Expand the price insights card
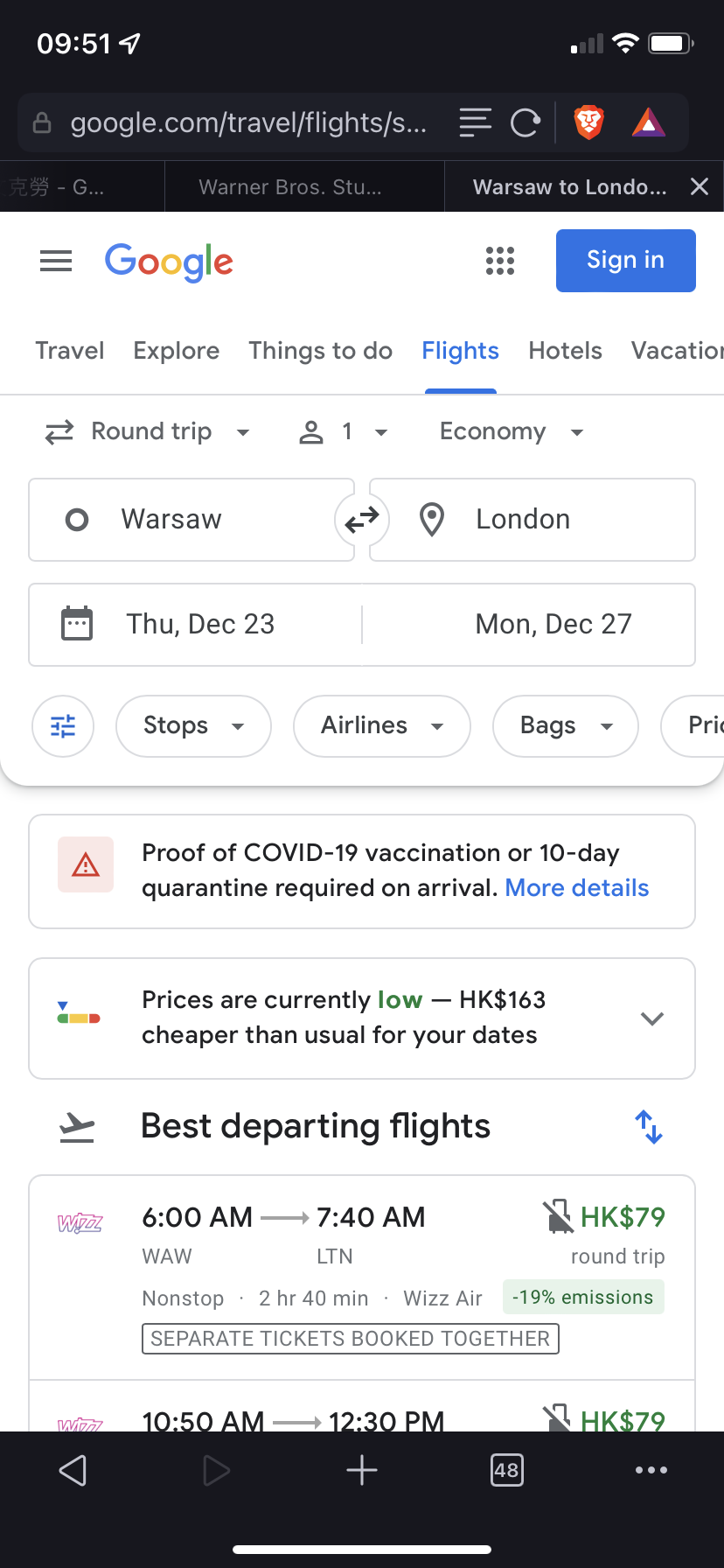 coord(652,1018)
